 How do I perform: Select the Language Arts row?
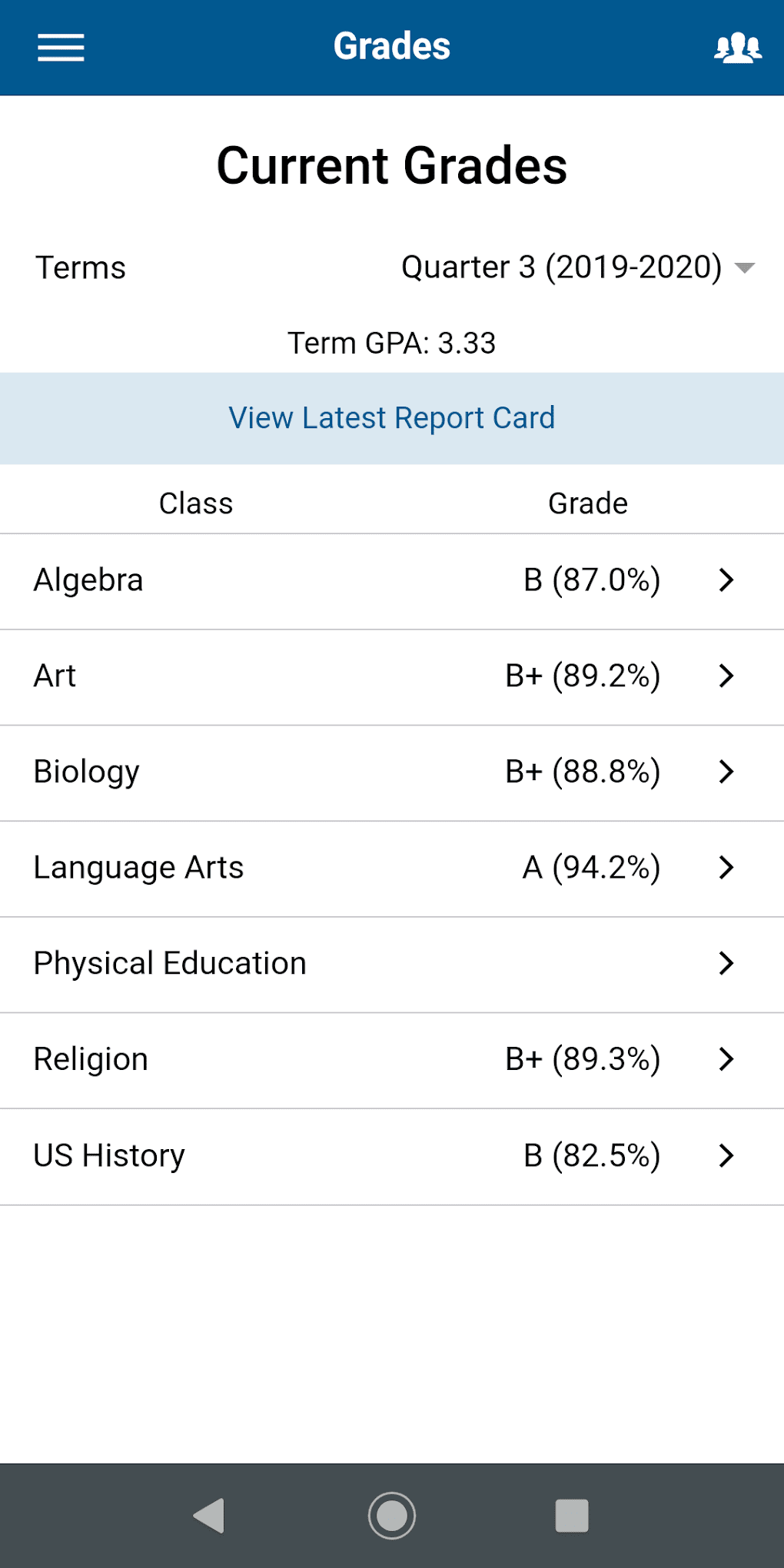pyautogui.click(x=138, y=868)
